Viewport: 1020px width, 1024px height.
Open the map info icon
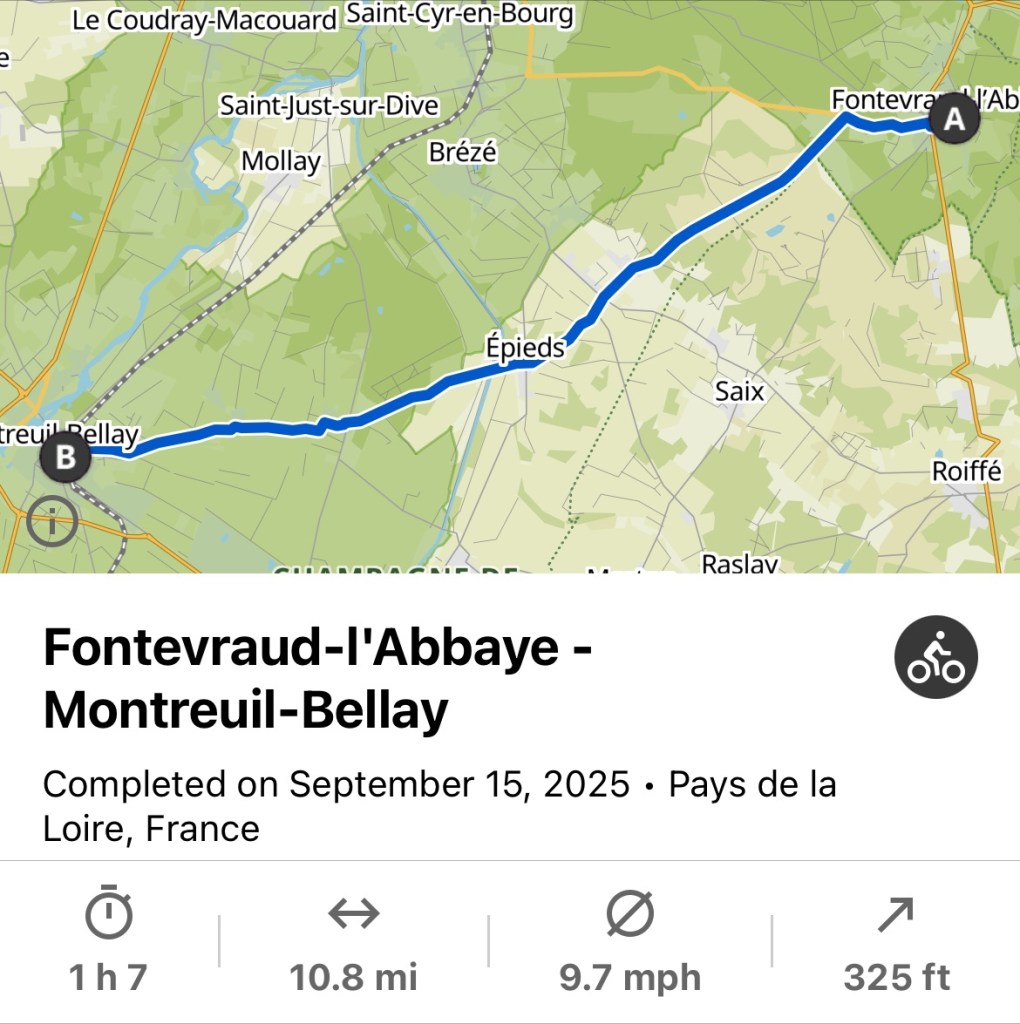(52, 521)
